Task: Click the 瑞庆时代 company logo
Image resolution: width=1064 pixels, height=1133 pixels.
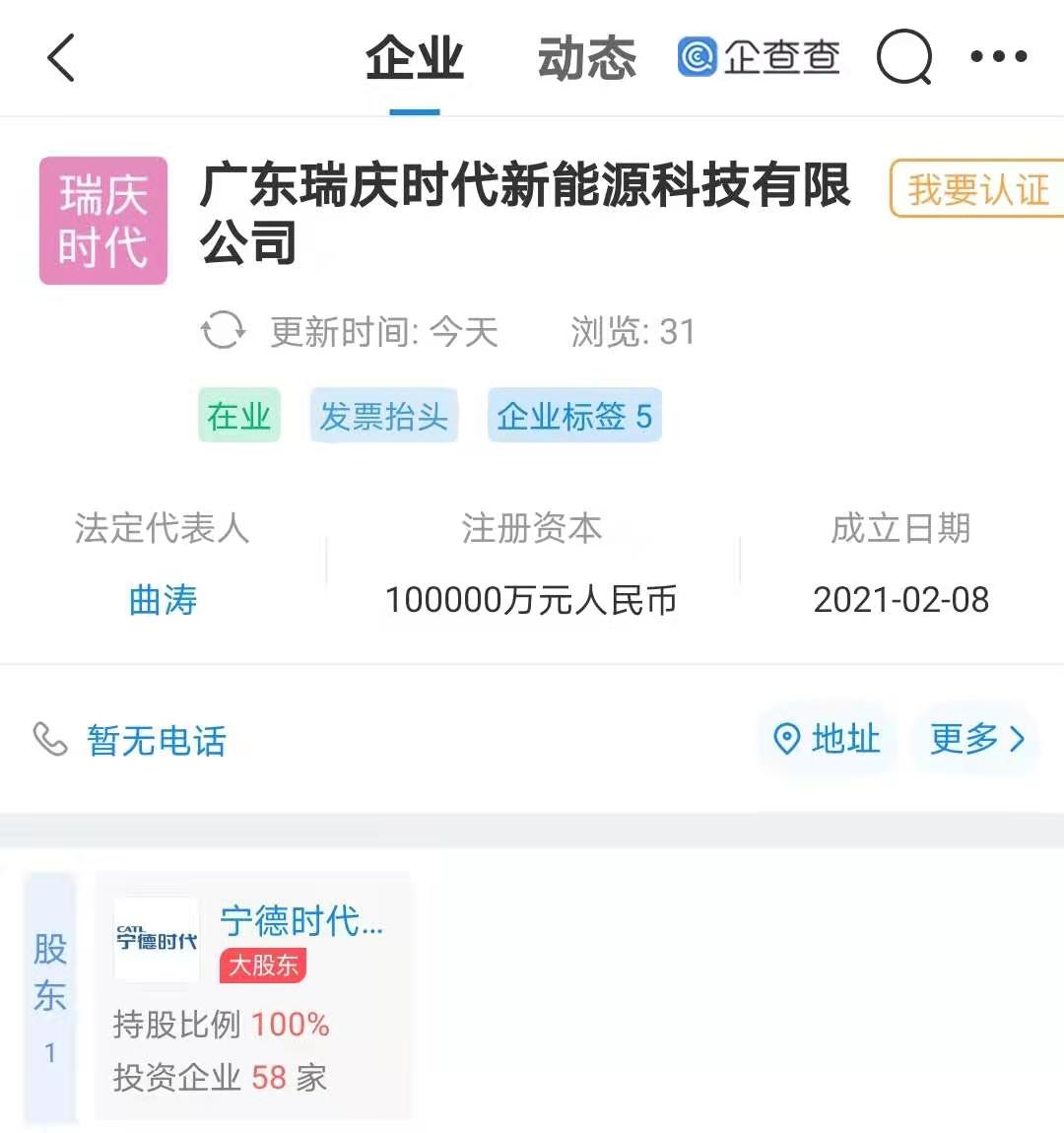Action: tap(102, 220)
